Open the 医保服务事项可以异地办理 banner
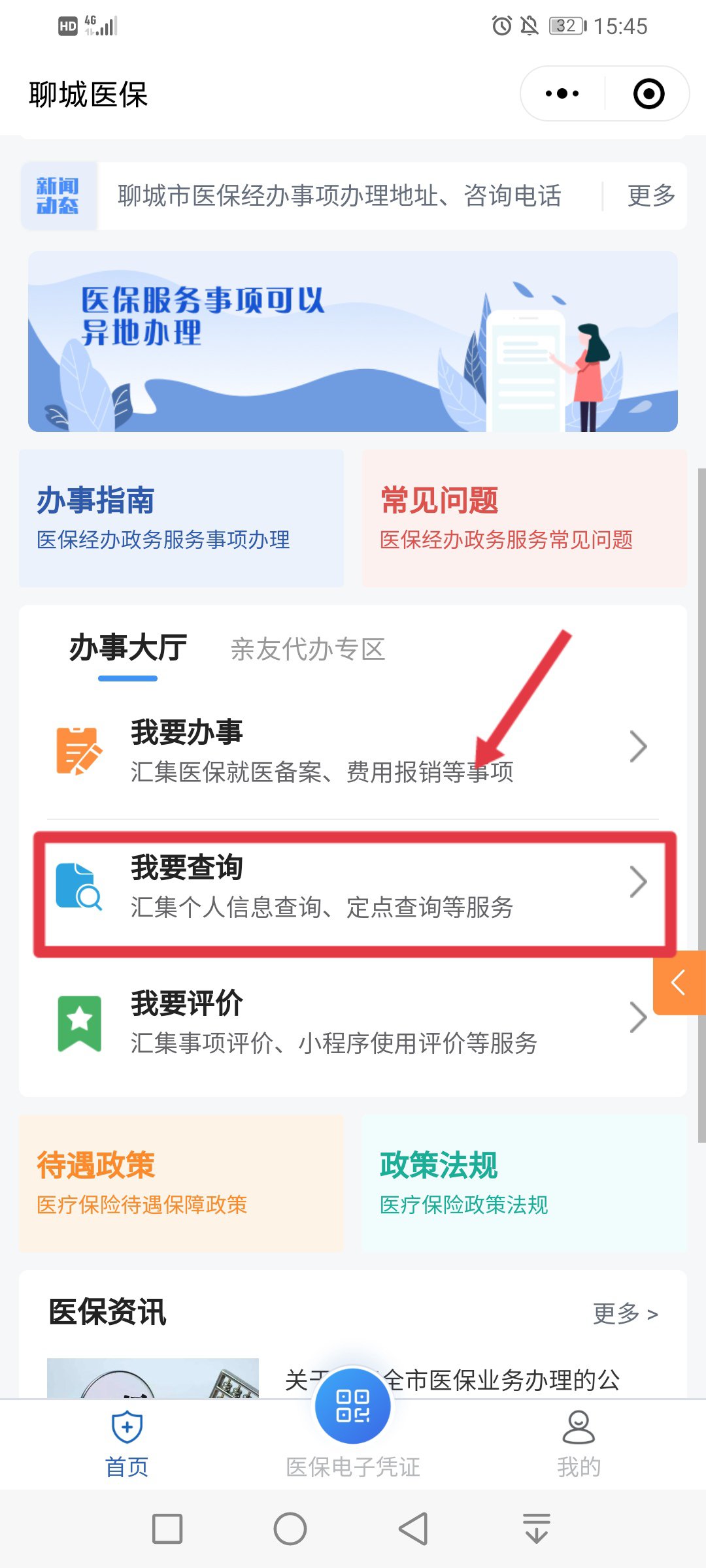 point(353,341)
